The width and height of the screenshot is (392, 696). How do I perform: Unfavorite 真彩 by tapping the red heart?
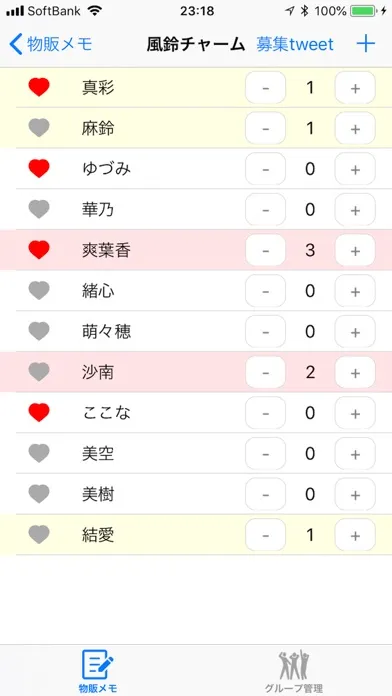[39, 87]
